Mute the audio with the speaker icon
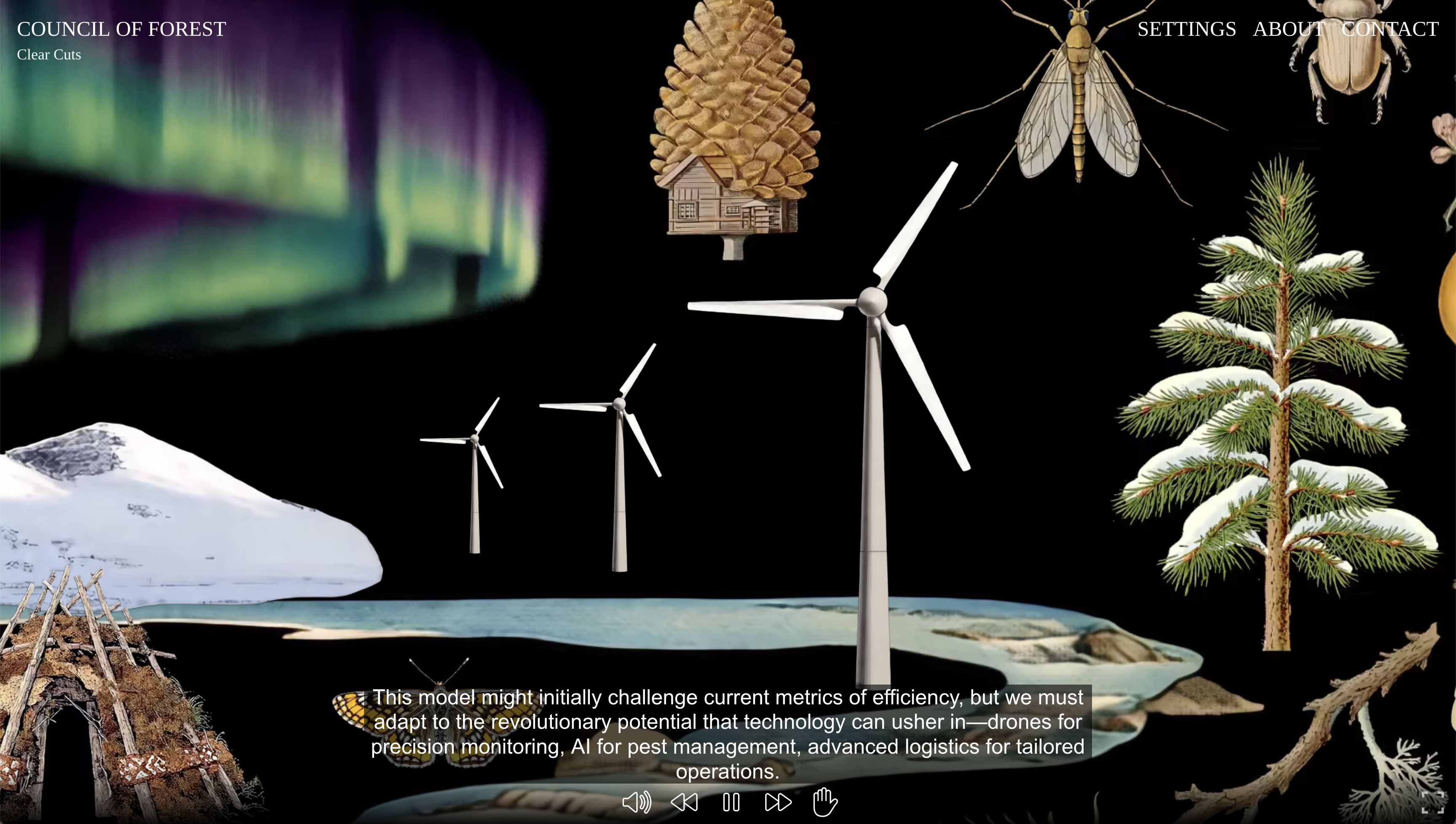The width and height of the screenshot is (1456, 824). point(637,802)
